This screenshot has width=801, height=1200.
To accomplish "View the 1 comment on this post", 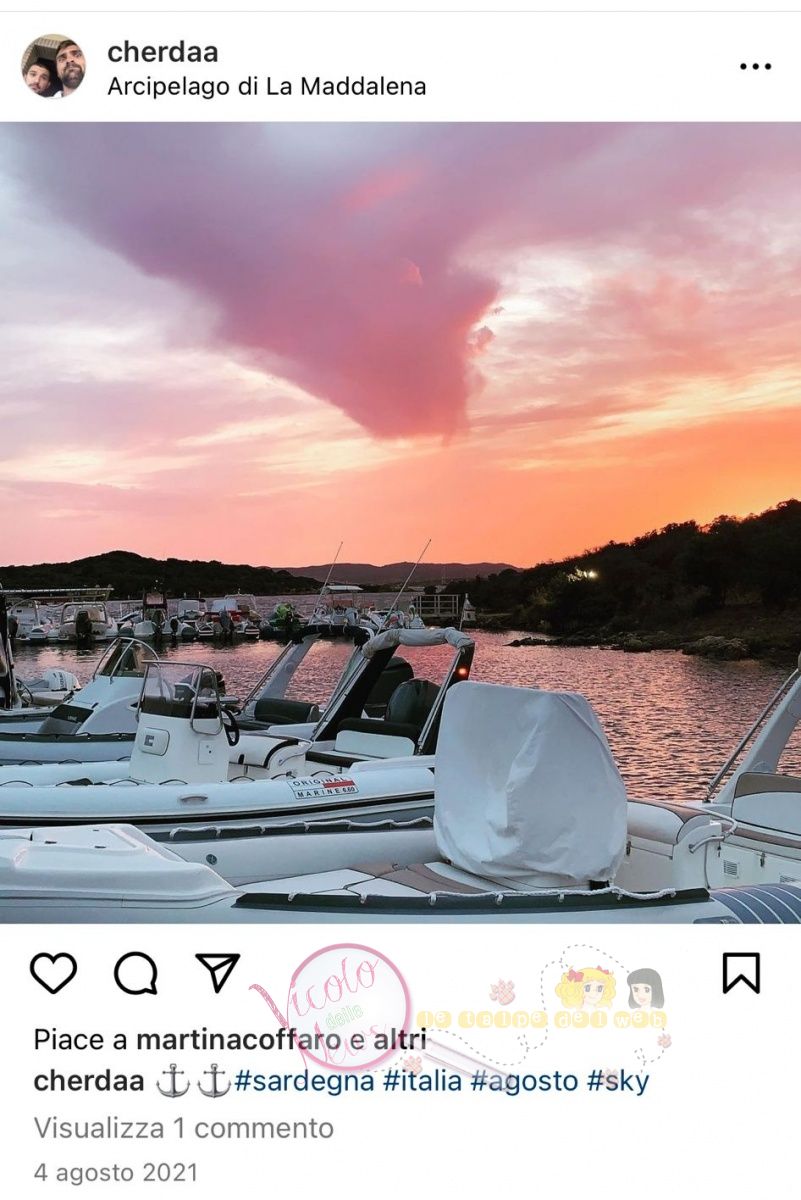I will click(184, 1128).
